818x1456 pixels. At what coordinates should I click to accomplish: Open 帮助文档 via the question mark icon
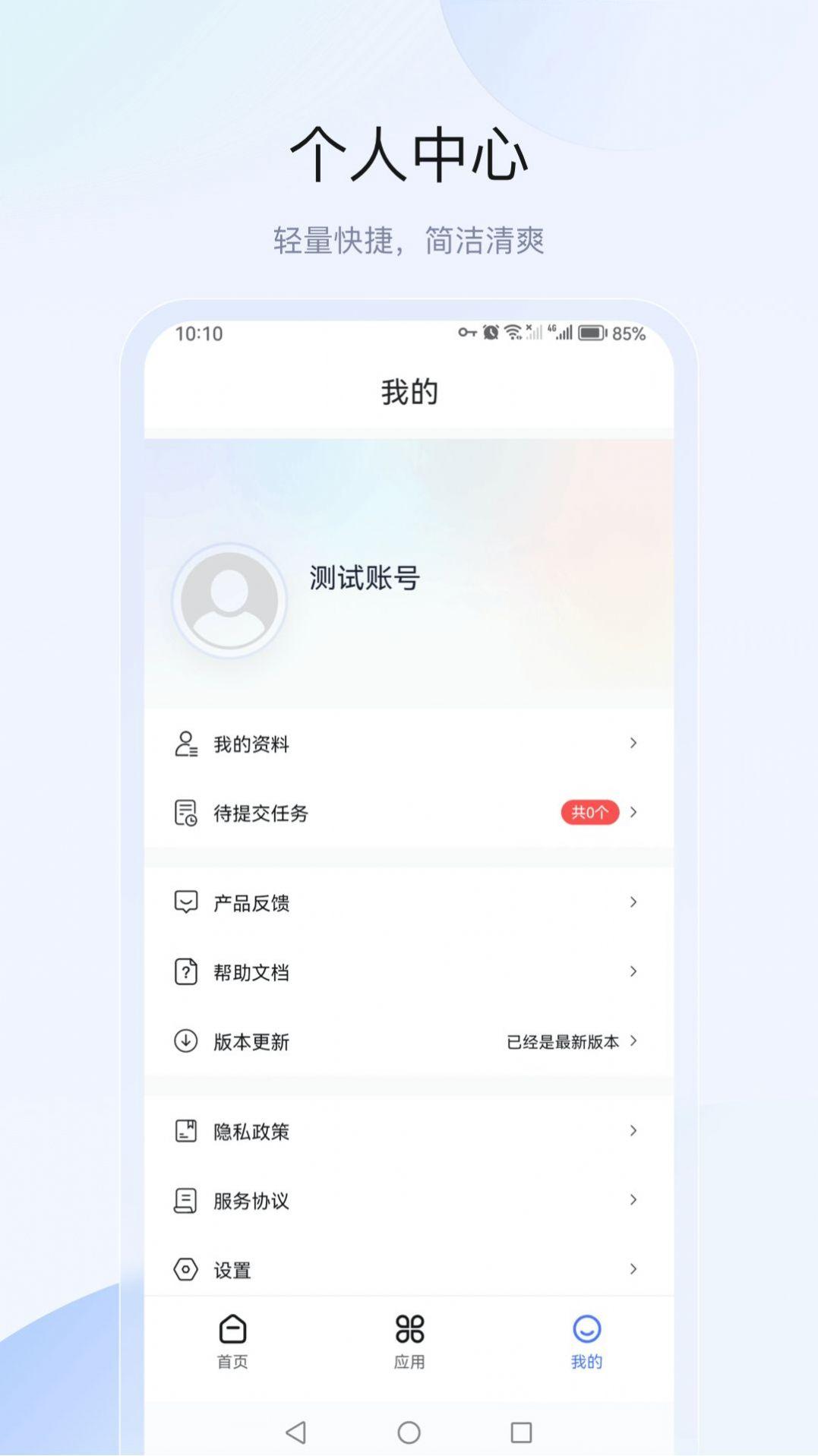[185, 971]
